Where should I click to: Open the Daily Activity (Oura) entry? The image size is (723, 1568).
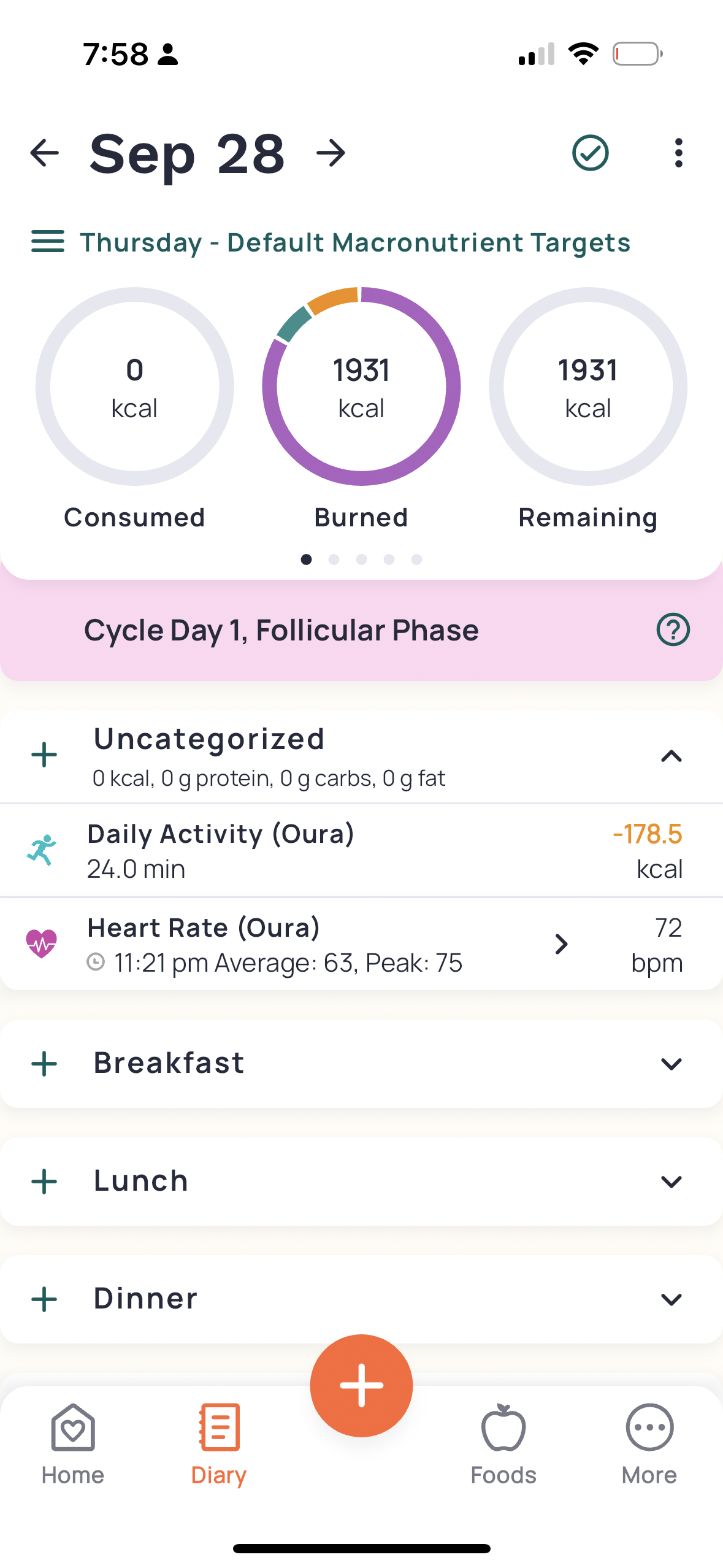[361, 851]
